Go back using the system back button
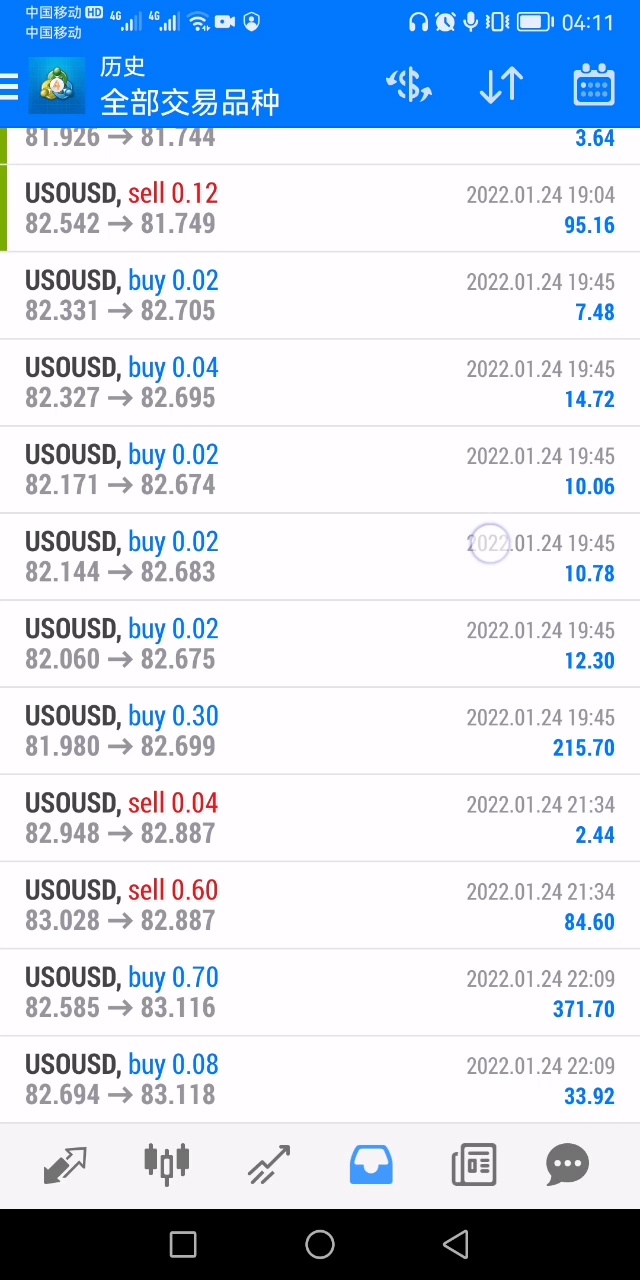The height and width of the screenshot is (1280, 640). coord(456,1244)
